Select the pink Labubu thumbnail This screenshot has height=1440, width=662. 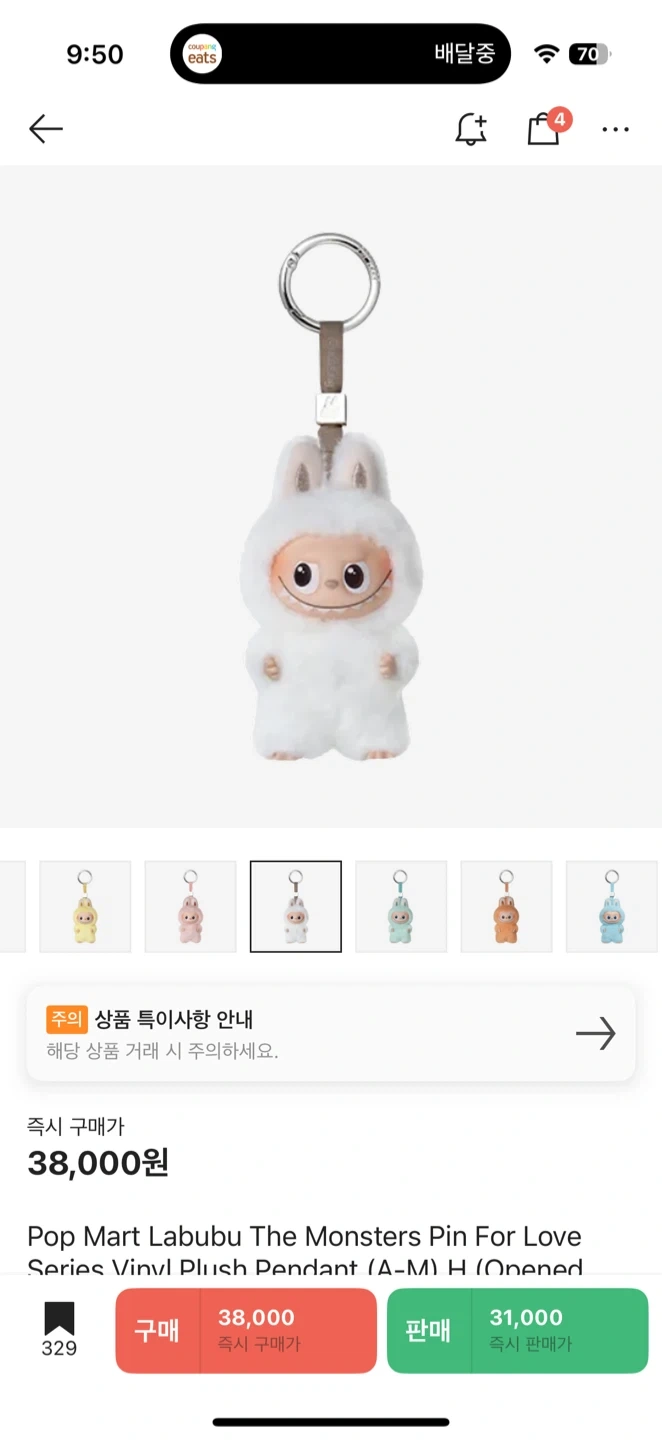(190, 906)
